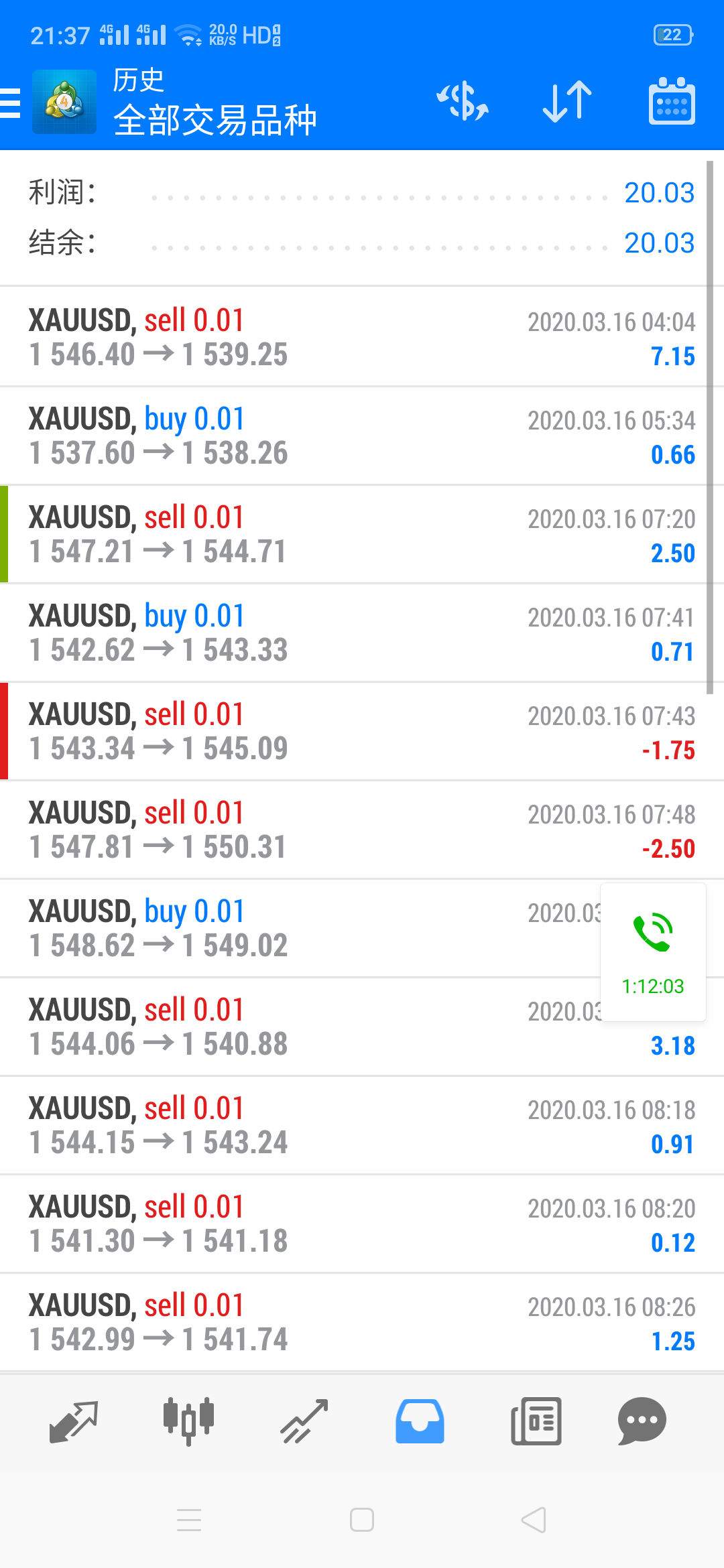Open the sell trade with 0.12 profit
Image resolution: width=724 pixels, height=1568 pixels.
click(362, 1224)
